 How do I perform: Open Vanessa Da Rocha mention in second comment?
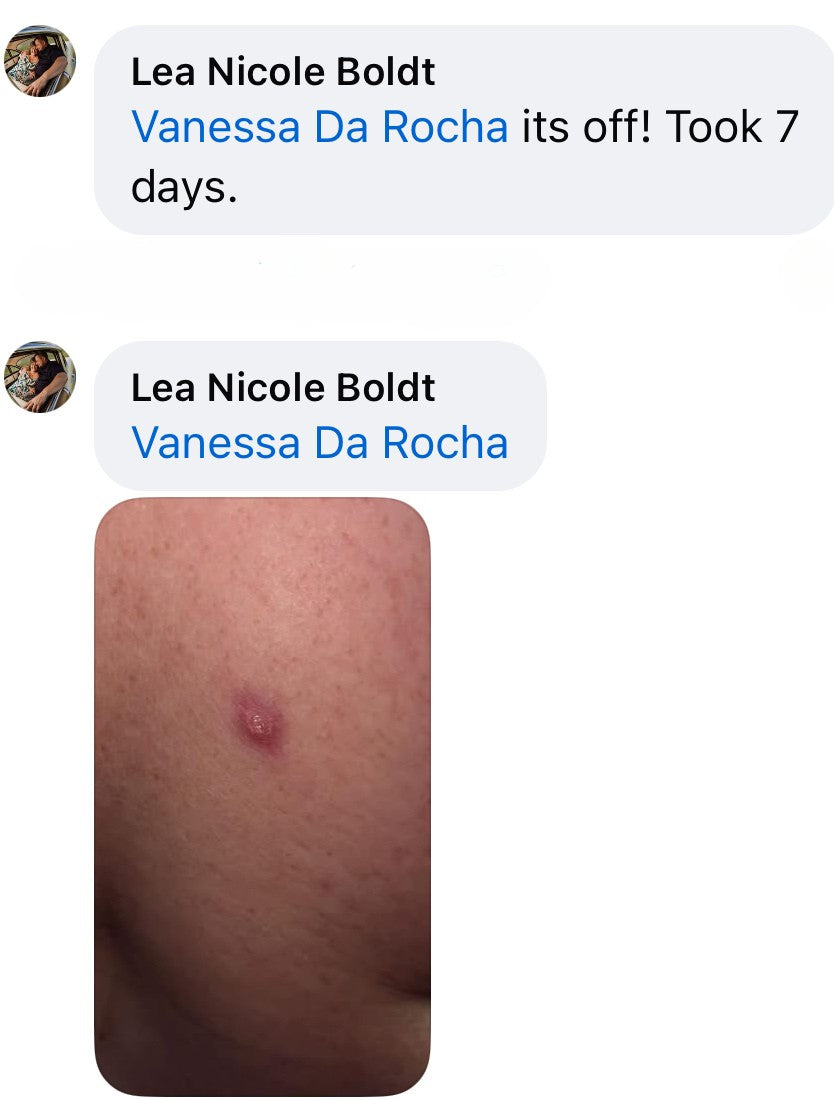(x=319, y=442)
